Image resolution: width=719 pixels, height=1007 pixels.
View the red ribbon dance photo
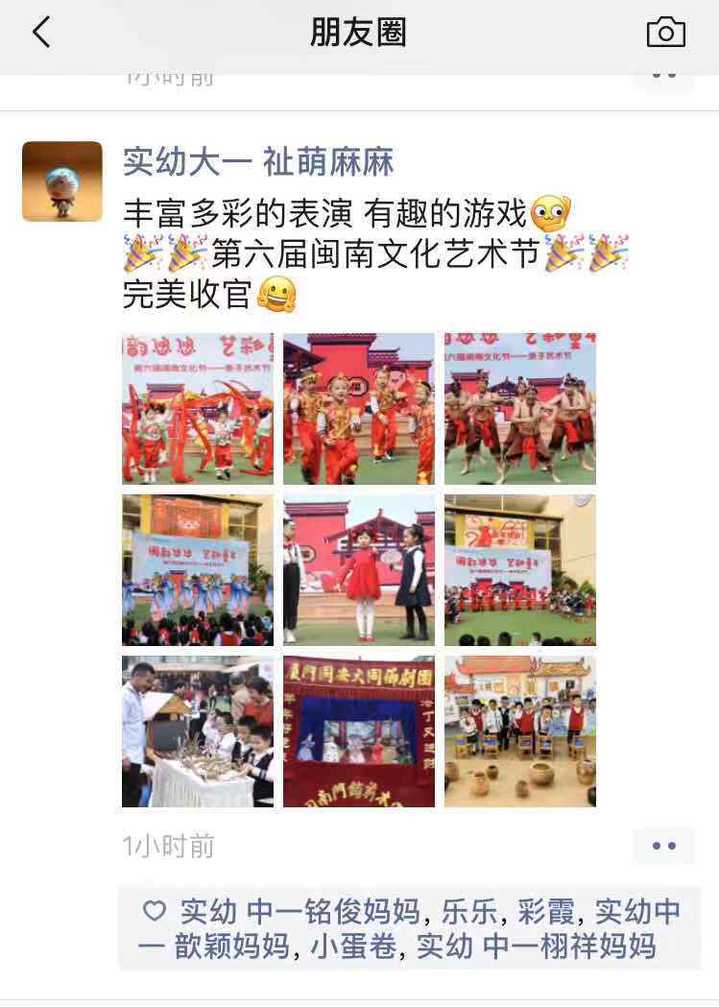pos(198,408)
